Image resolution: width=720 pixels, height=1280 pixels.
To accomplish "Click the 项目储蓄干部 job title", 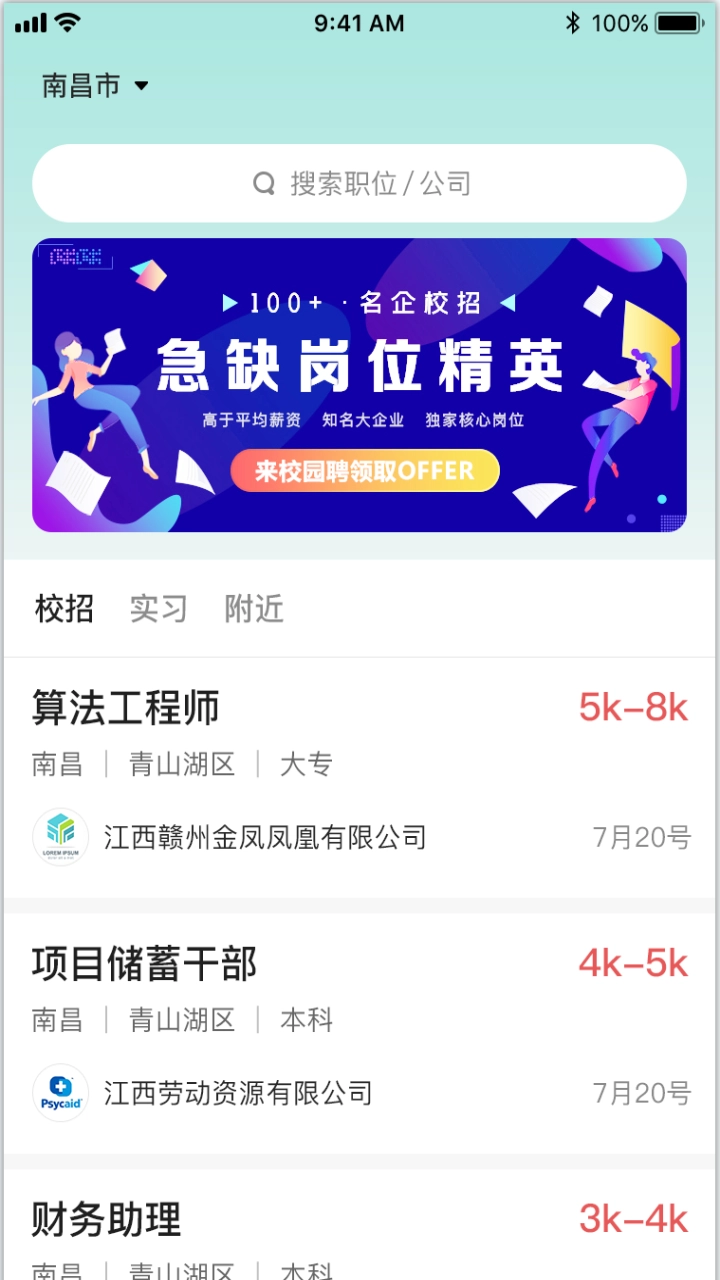I will [146, 963].
